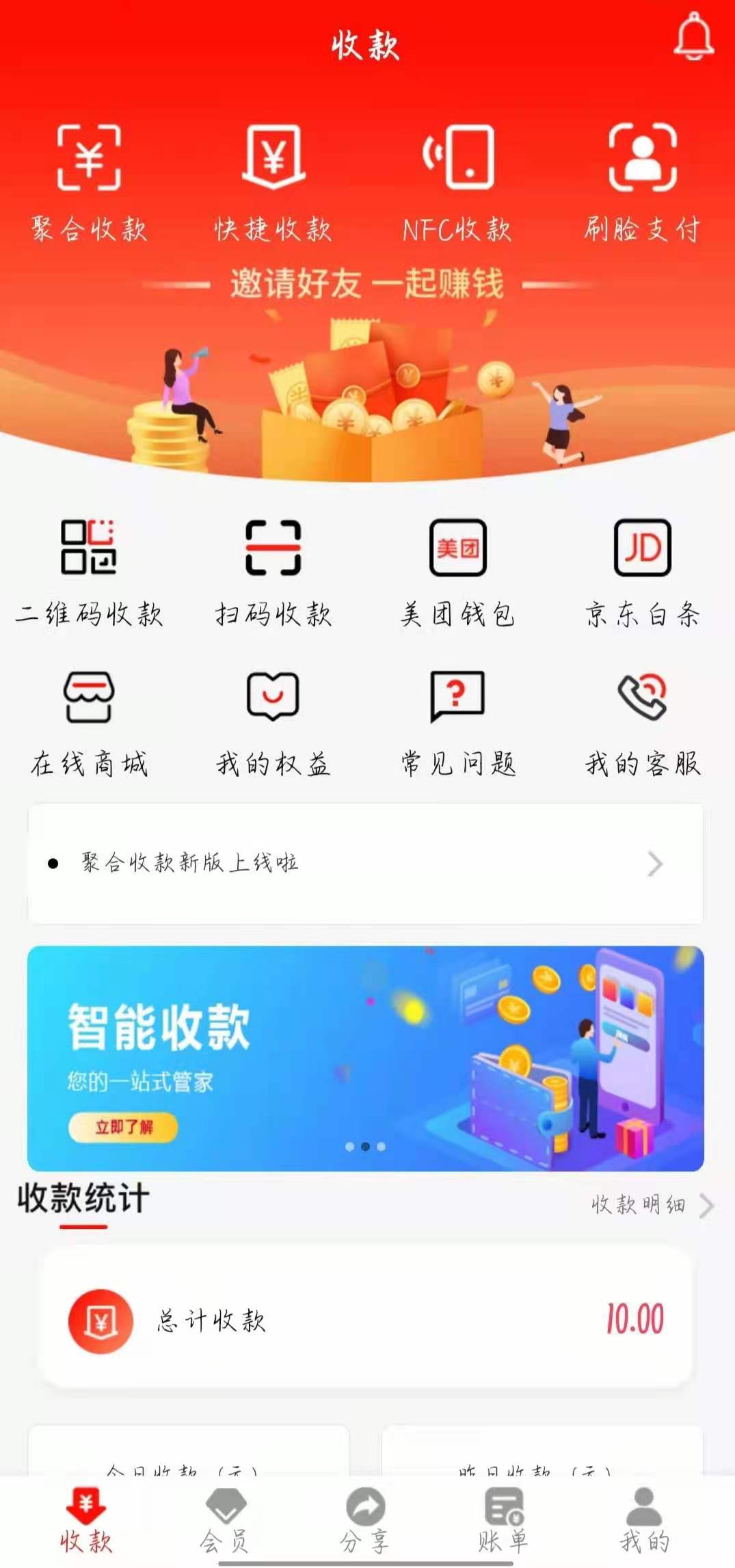The height and width of the screenshot is (1568, 735).
Task: Open 美团钱包 wallet
Action: pyautogui.click(x=457, y=571)
